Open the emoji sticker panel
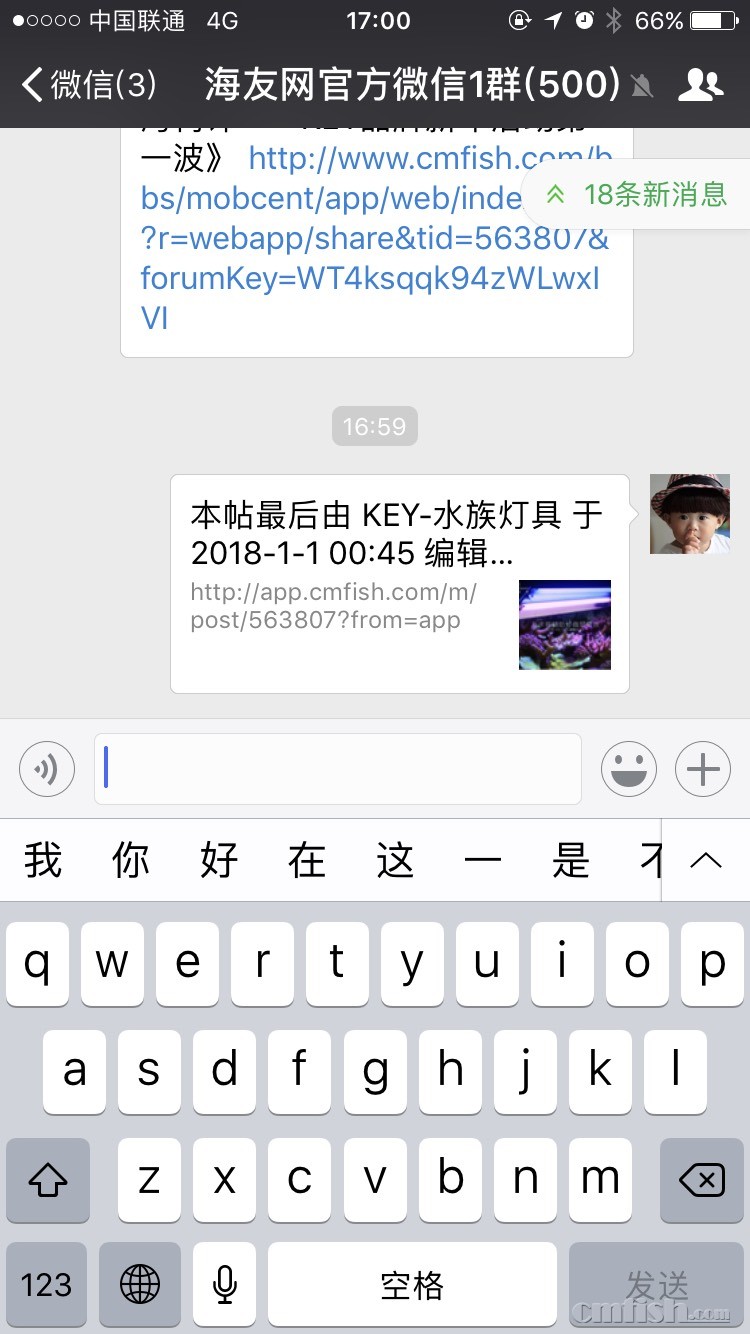This screenshot has height=1334, width=750. click(x=629, y=769)
